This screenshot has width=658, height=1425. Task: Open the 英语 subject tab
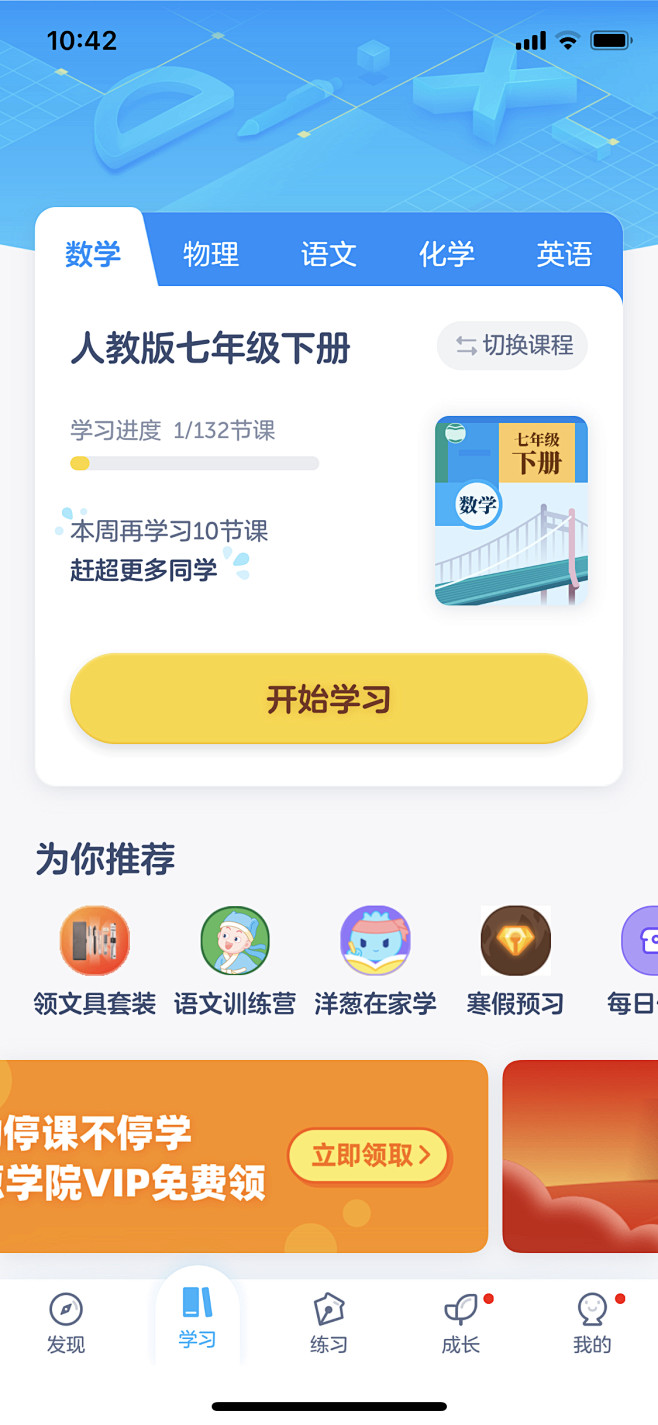coord(564,254)
